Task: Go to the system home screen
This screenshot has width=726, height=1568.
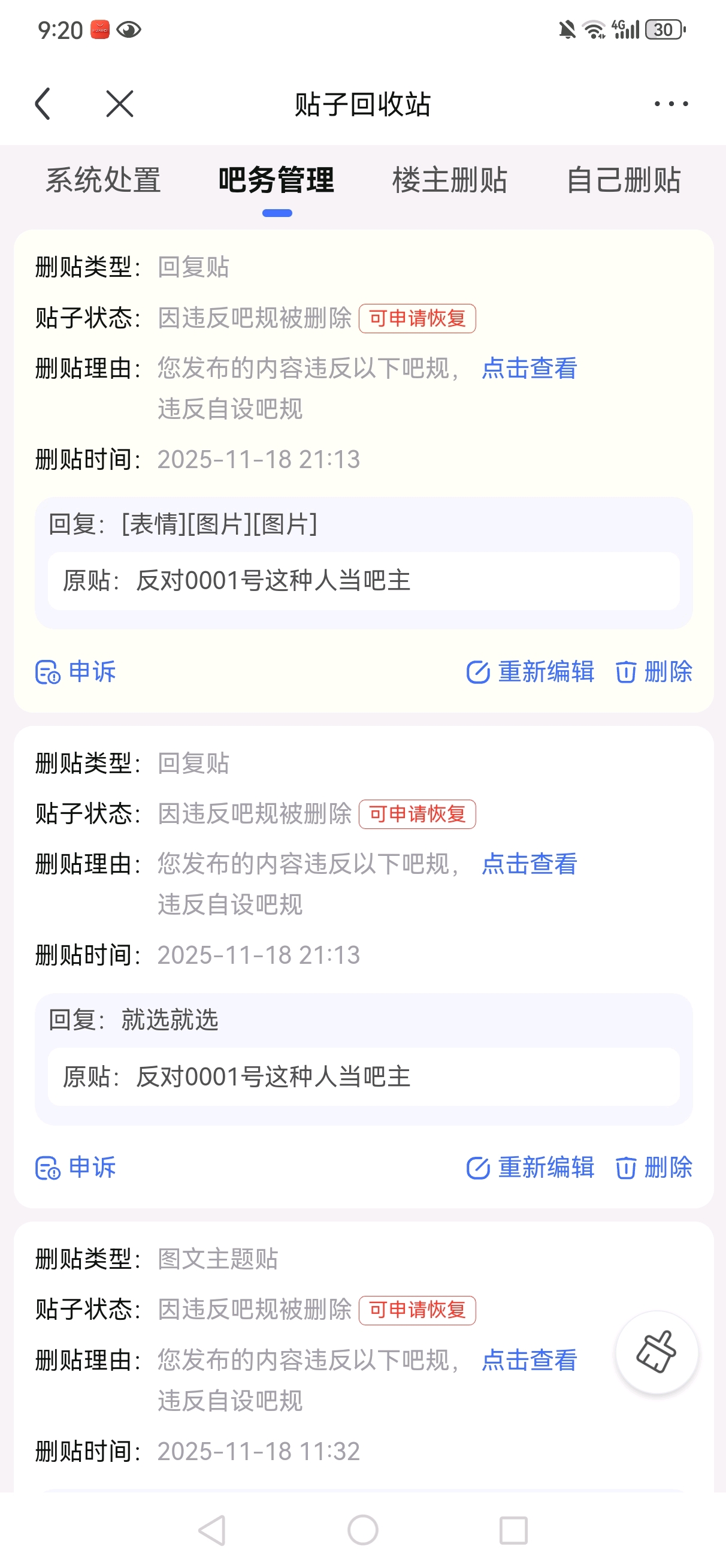Action: coord(362,1530)
